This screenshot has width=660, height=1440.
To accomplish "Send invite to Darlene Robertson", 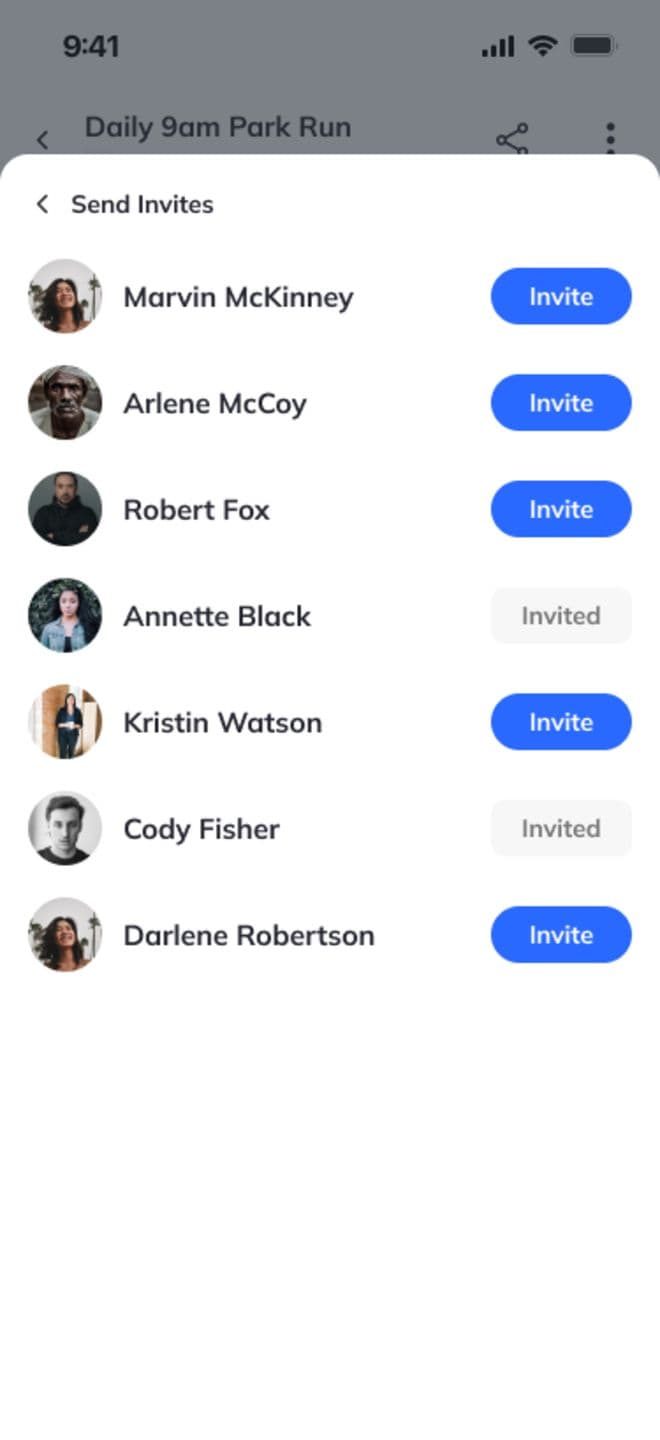I will [560, 935].
